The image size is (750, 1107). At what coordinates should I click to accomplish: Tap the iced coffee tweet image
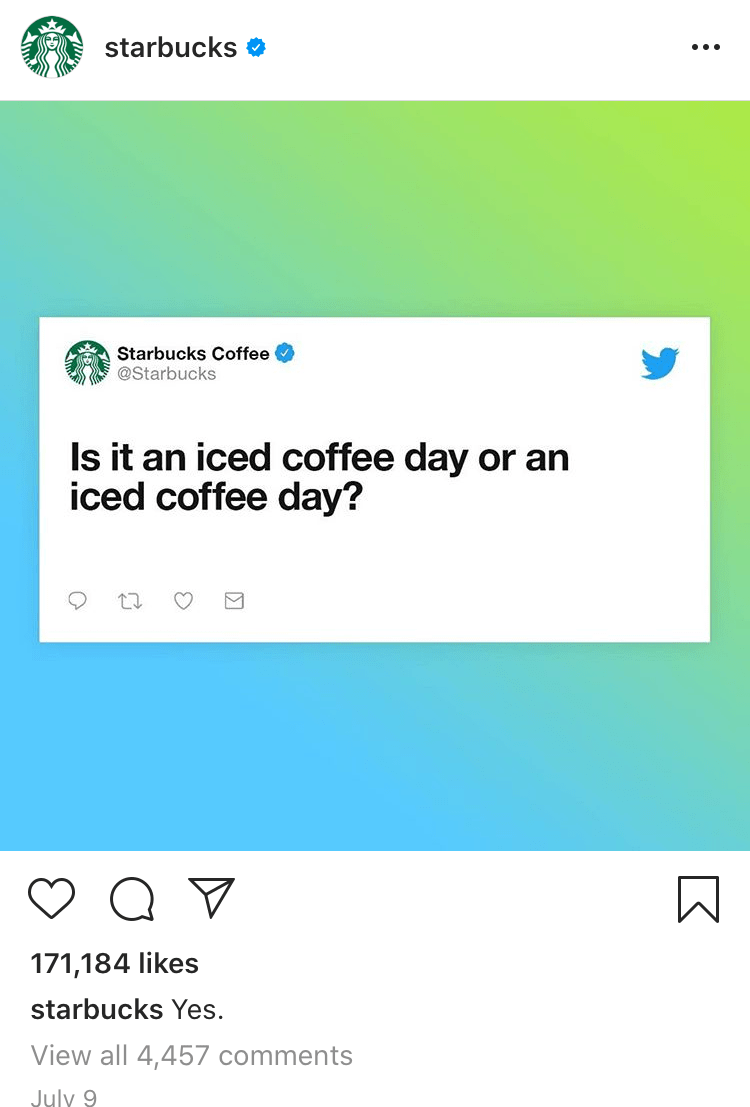(375, 478)
